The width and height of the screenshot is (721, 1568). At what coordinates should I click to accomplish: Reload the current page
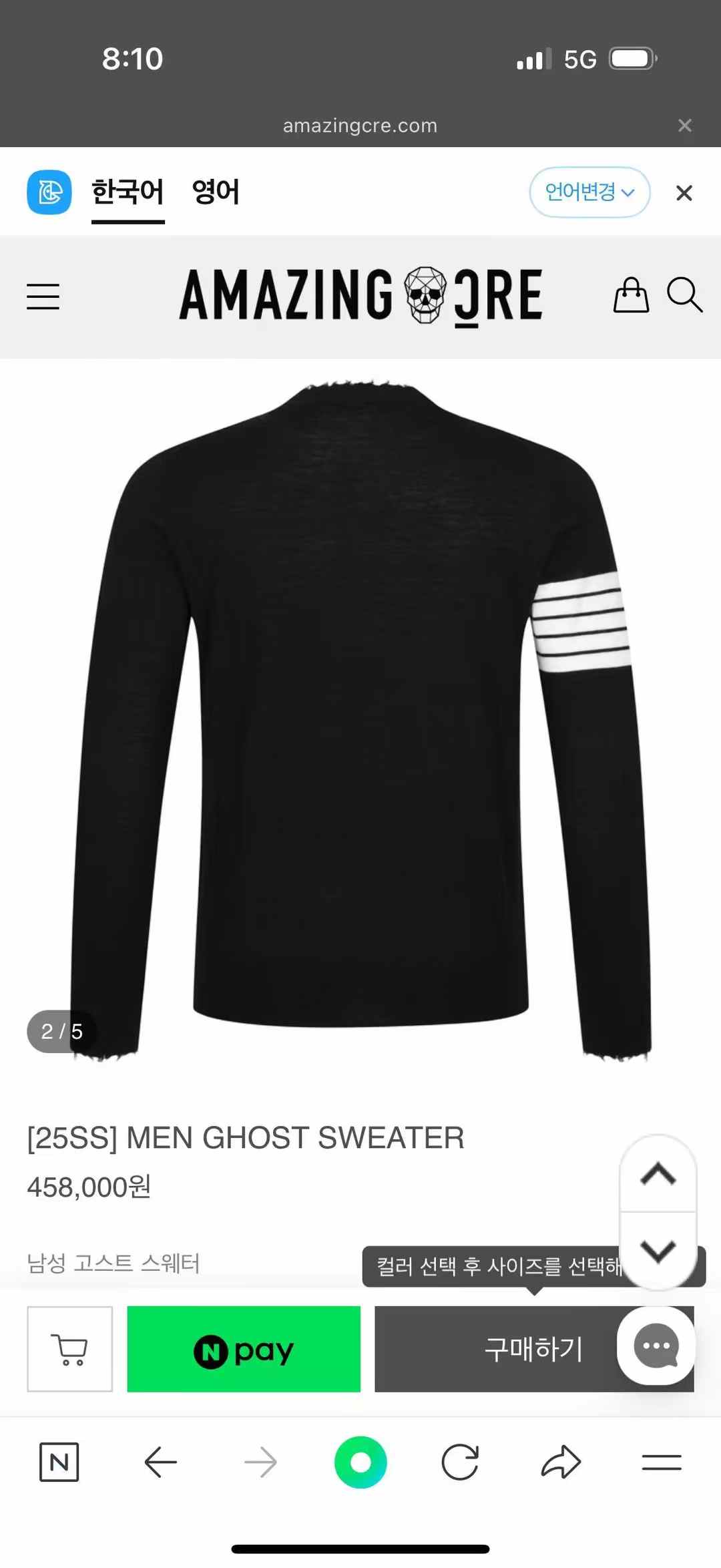(460, 1462)
